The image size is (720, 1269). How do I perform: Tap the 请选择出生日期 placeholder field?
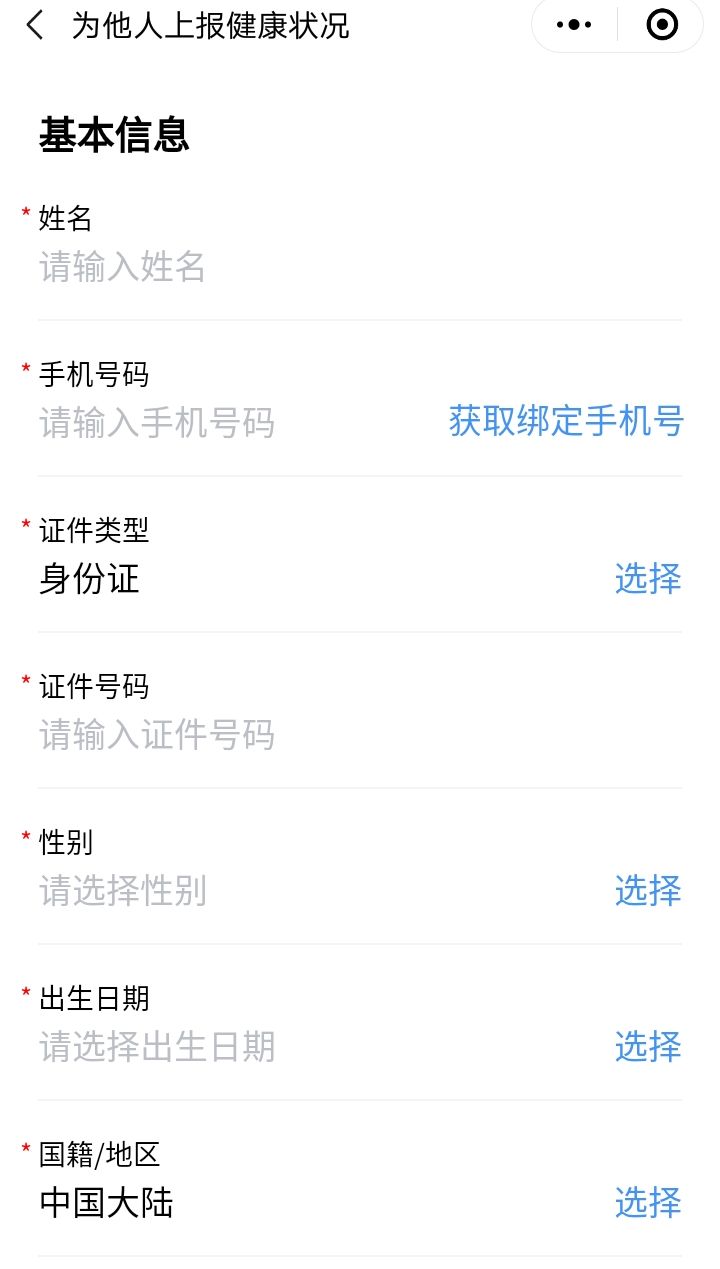pos(156,1046)
